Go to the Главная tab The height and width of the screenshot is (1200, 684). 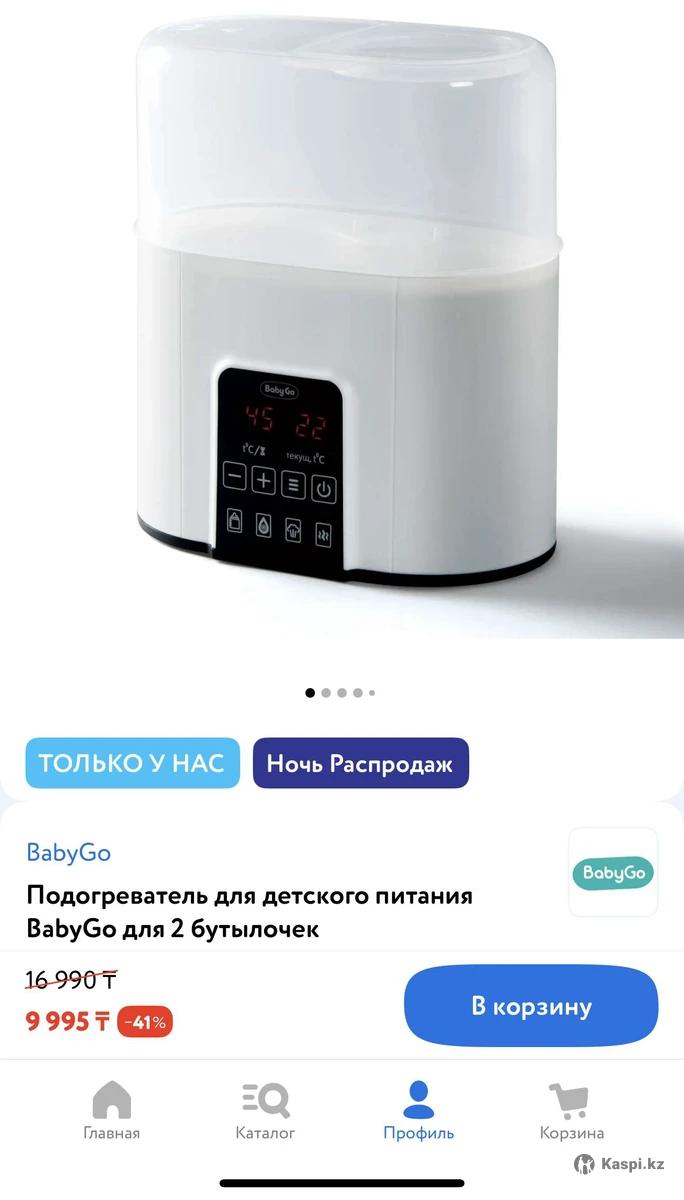coord(111,1110)
